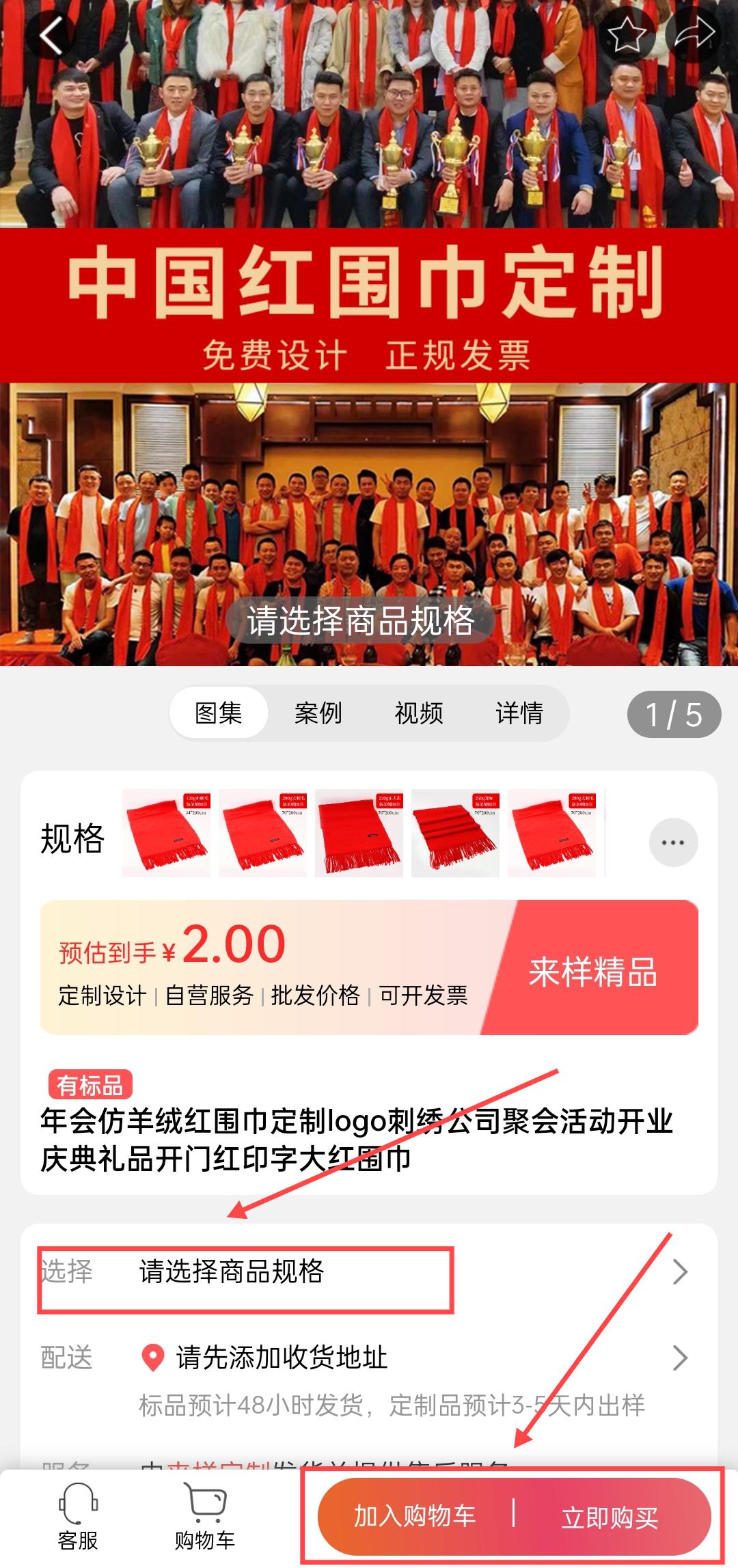Tap 加入购物车 to add to cart
Viewport: 738px width, 1568px height.
[415, 1517]
